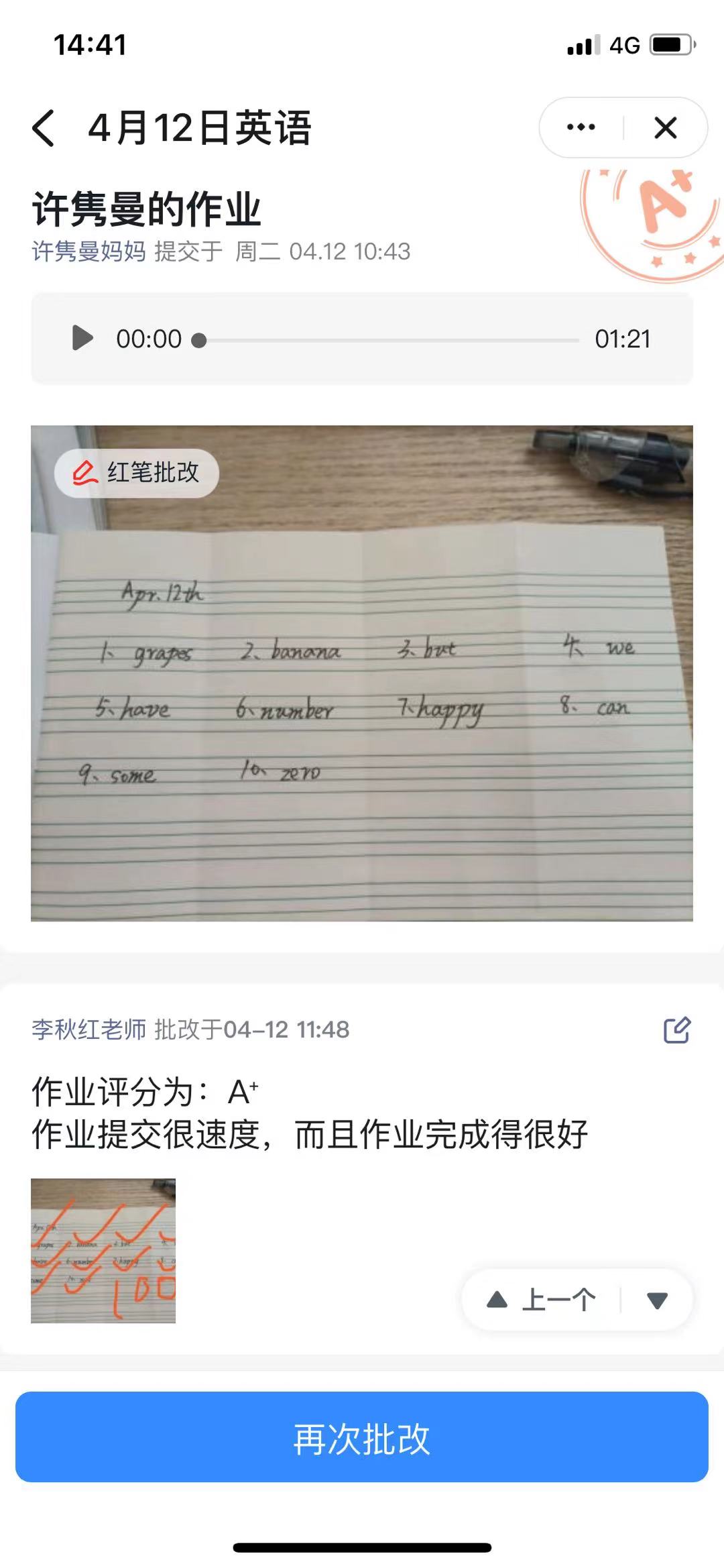This screenshot has height=1568, width=724.
Task: Edit the teacher's review comment
Action: (676, 1029)
